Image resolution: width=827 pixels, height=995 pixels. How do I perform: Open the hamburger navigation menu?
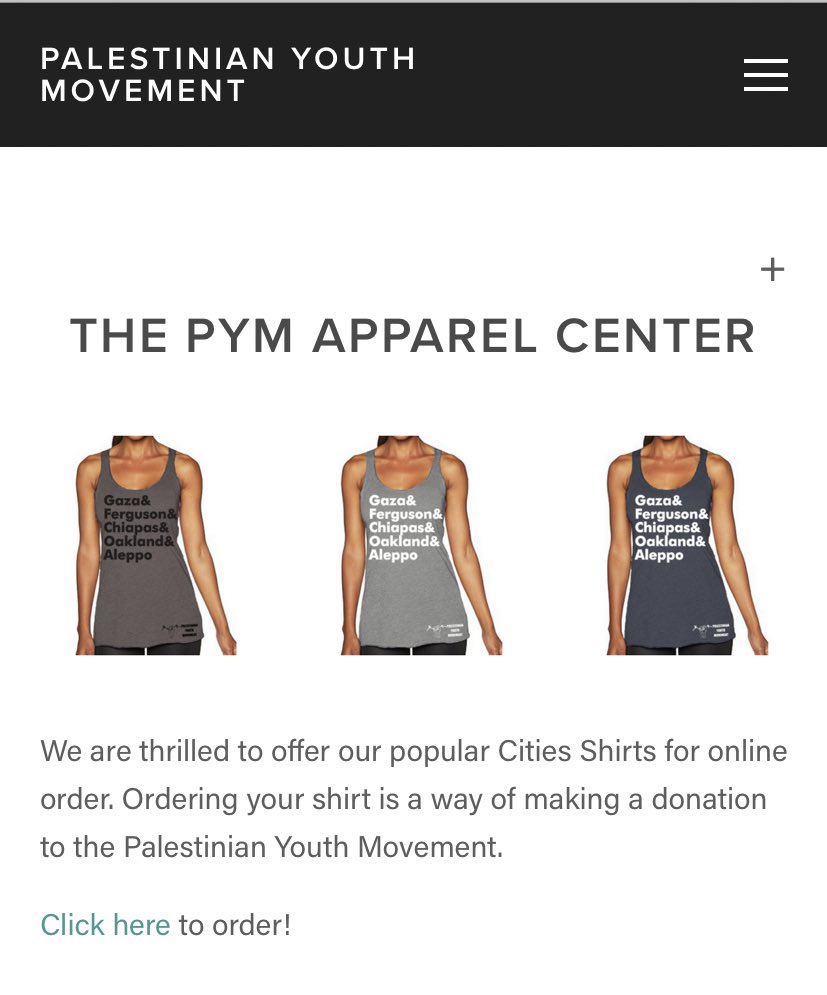(766, 75)
